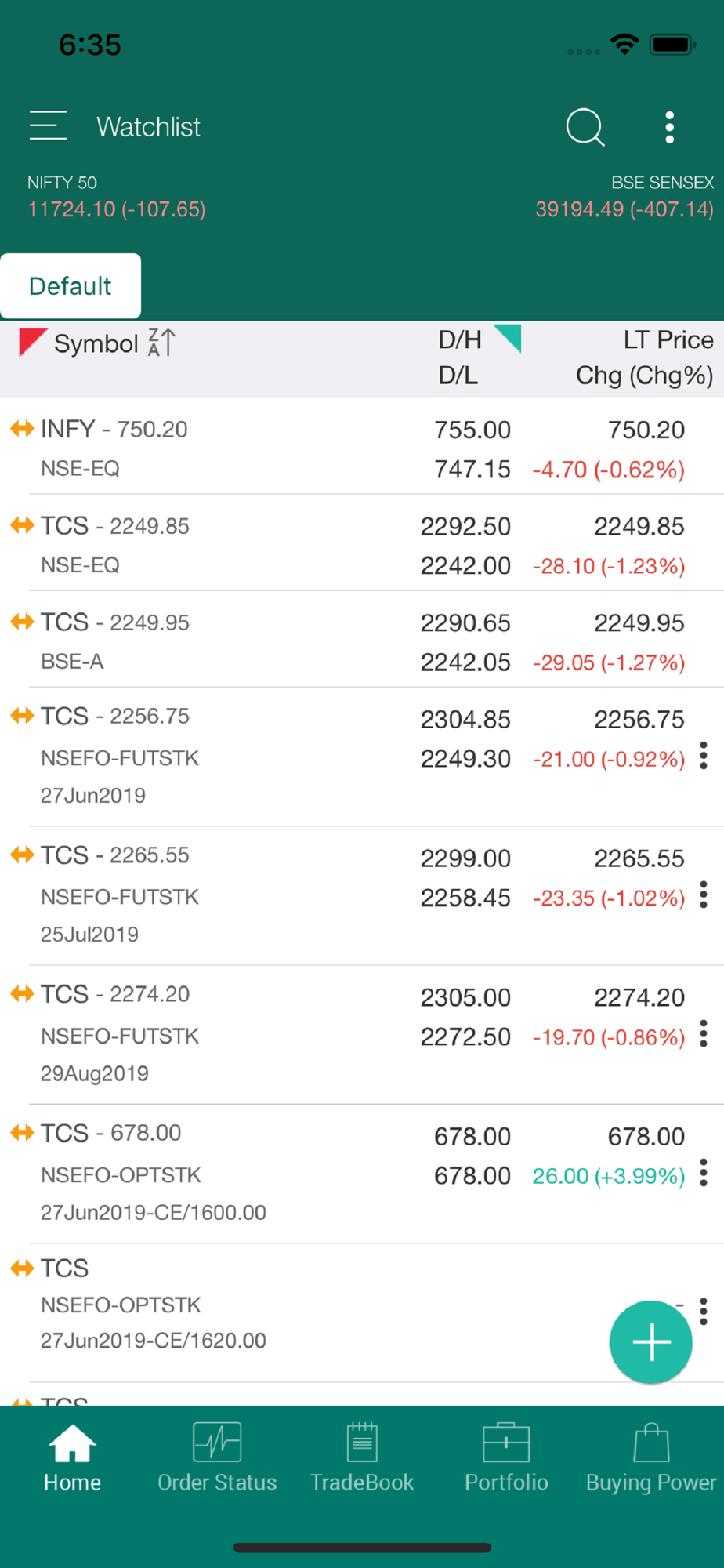Open options for TCS 25Jul2019 futures

tap(704, 895)
